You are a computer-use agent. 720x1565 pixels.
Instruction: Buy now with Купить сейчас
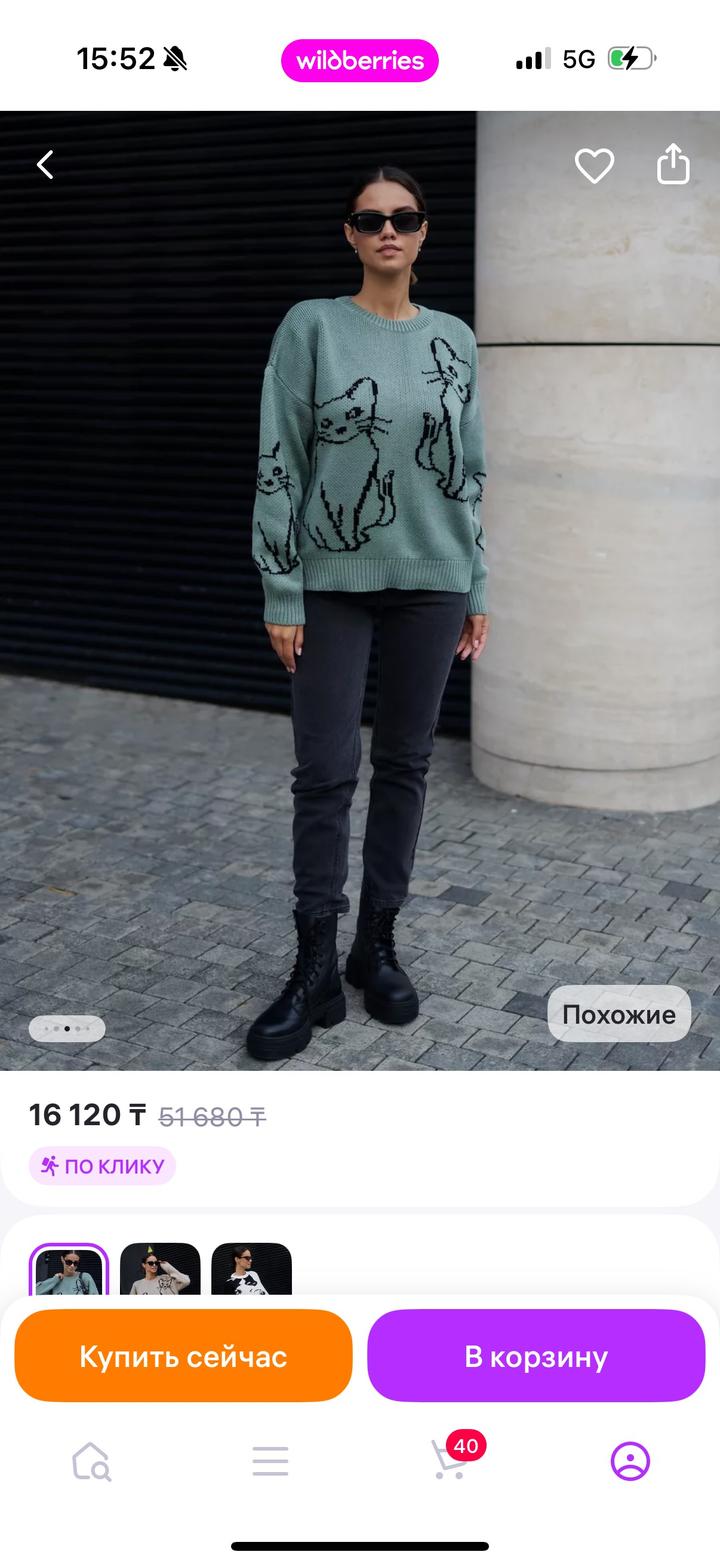point(183,1356)
